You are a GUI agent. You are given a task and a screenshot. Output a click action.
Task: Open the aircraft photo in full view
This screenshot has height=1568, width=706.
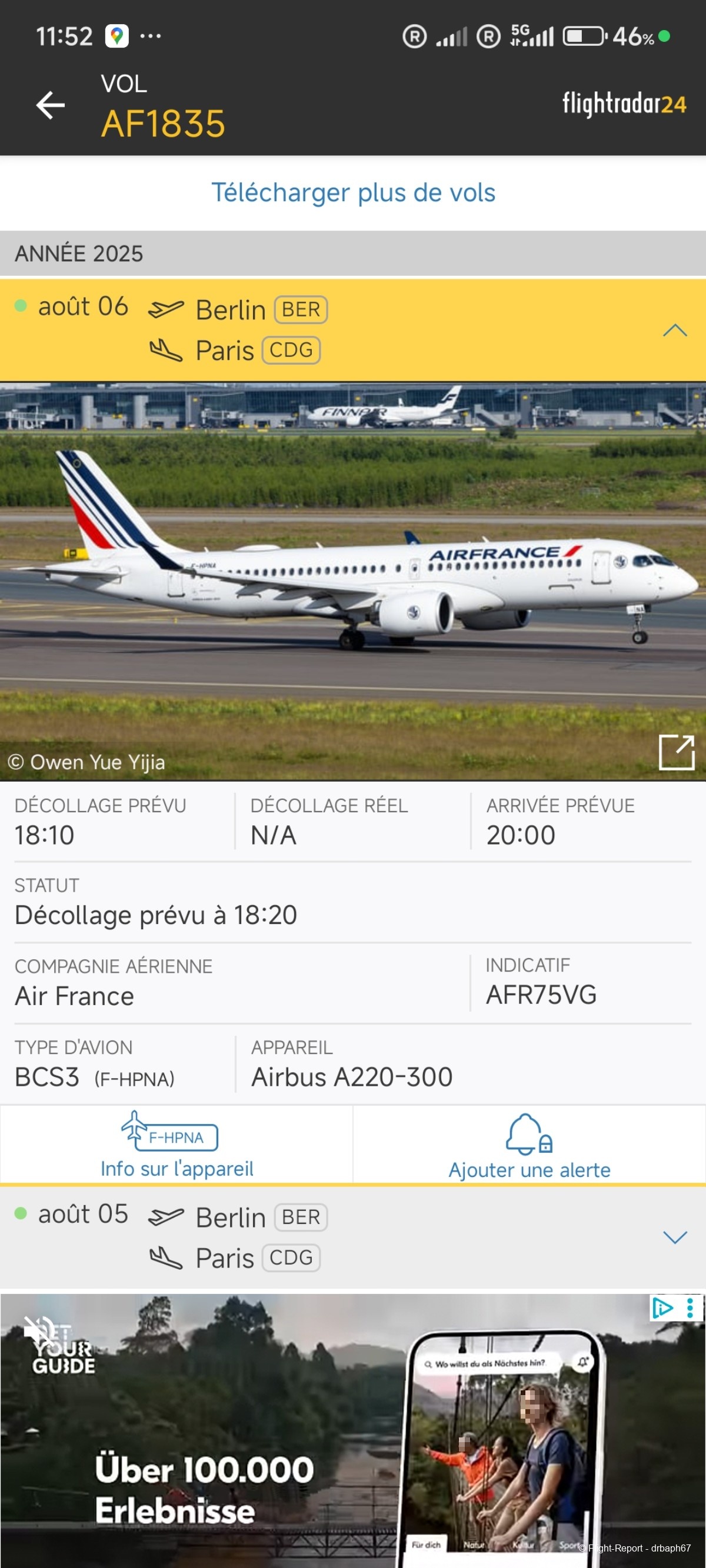676,752
